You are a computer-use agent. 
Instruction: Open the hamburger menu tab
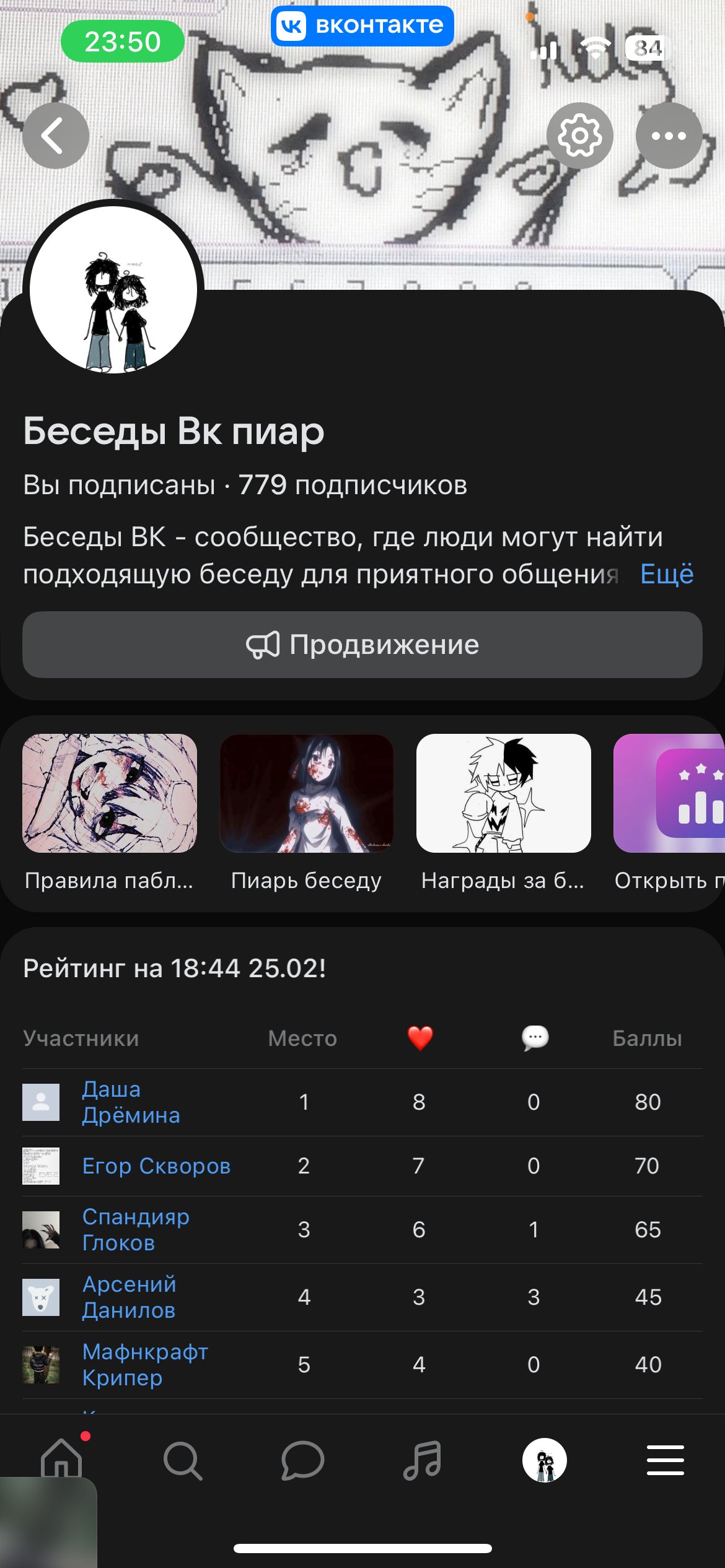point(665,1460)
